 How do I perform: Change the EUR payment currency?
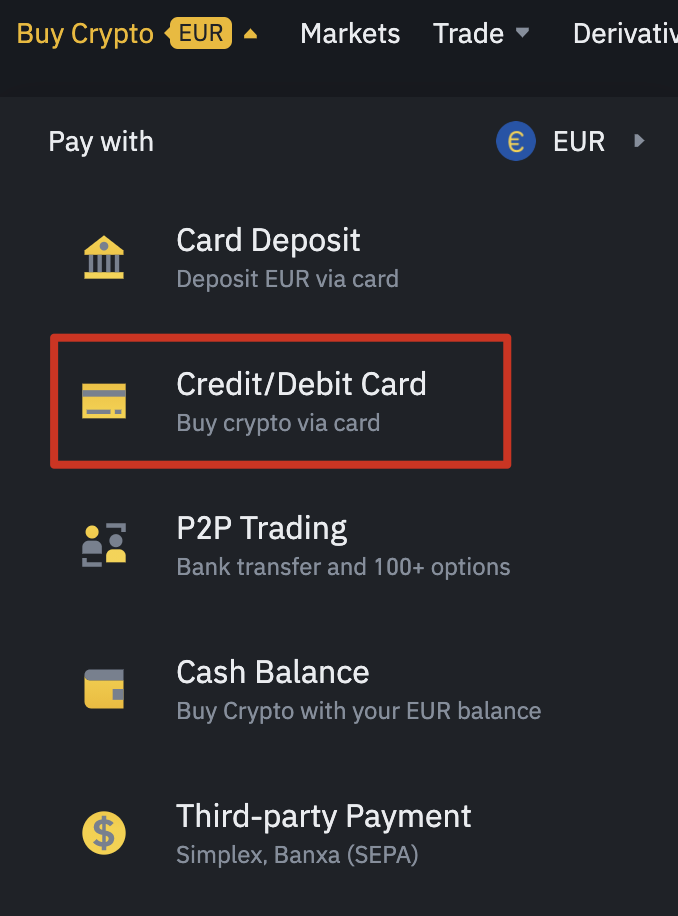tap(572, 142)
